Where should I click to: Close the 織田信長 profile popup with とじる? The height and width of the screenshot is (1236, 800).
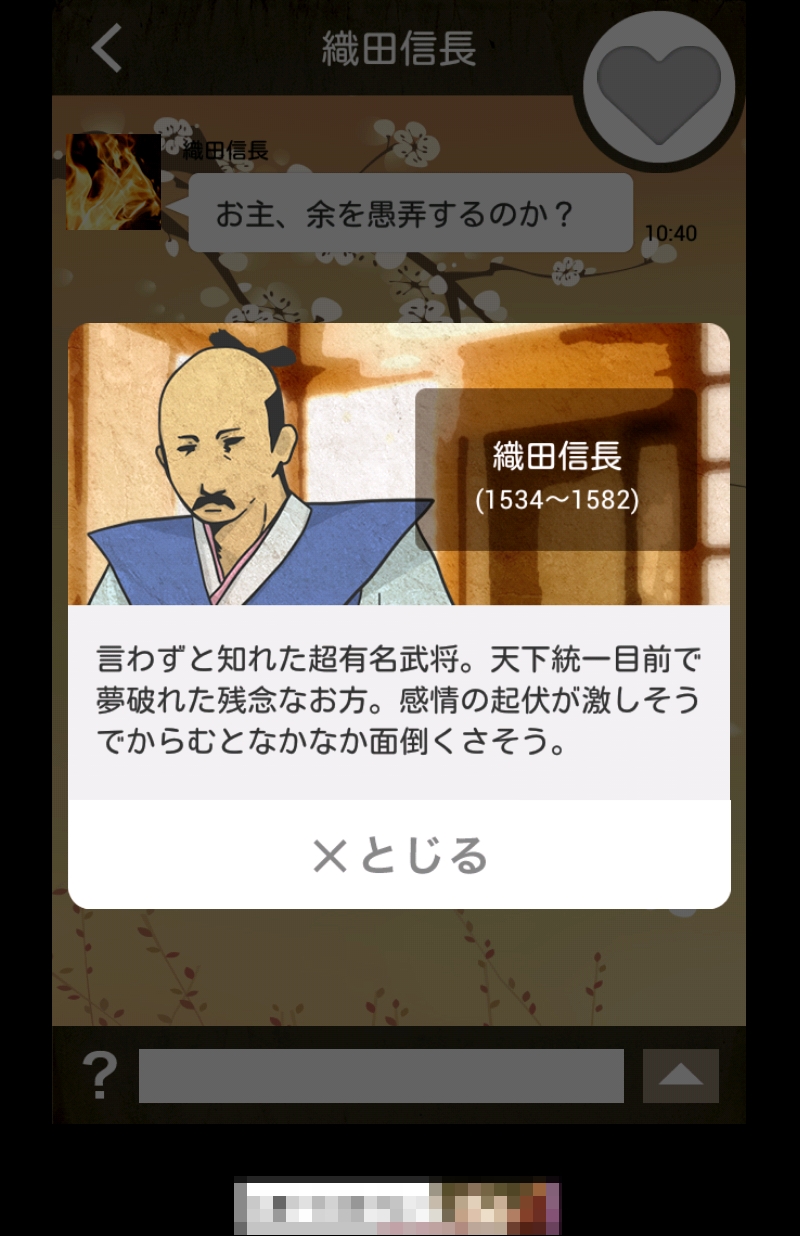pos(399,855)
